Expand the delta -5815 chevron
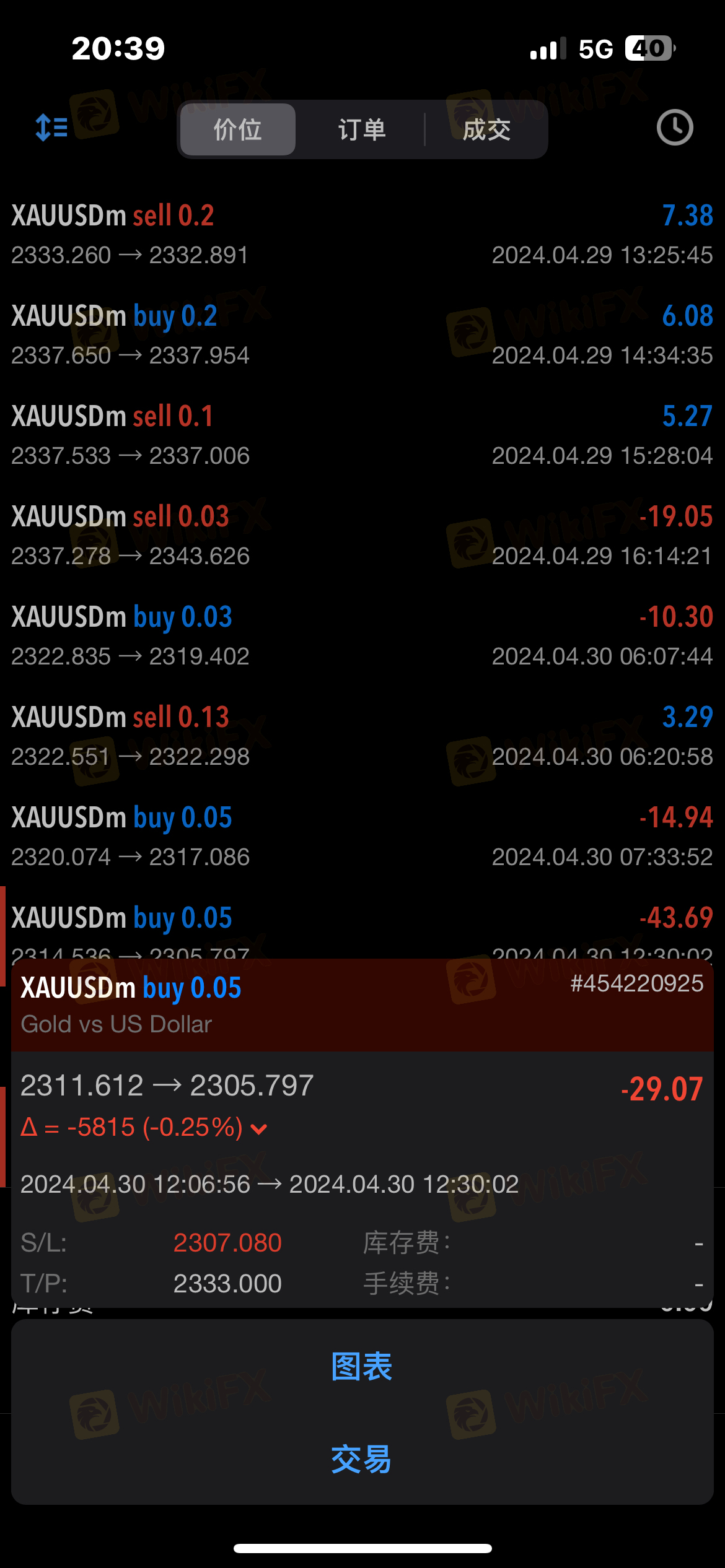Viewport: 725px width, 1568px height. click(x=259, y=1130)
